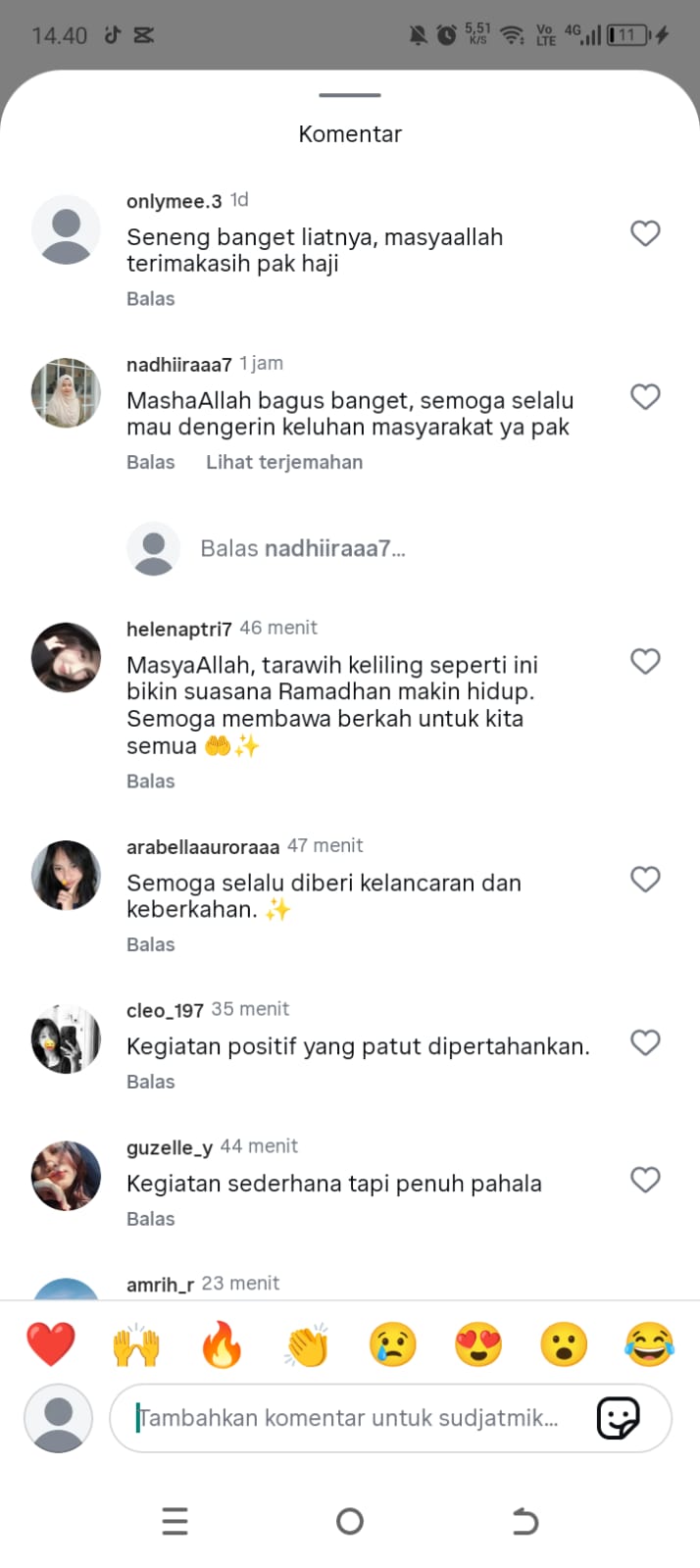Image resolution: width=700 pixels, height=1568 pixels.
Task: Reply to helenaptri7's comment
Action: pyautogui.click(x=150, y=782)
